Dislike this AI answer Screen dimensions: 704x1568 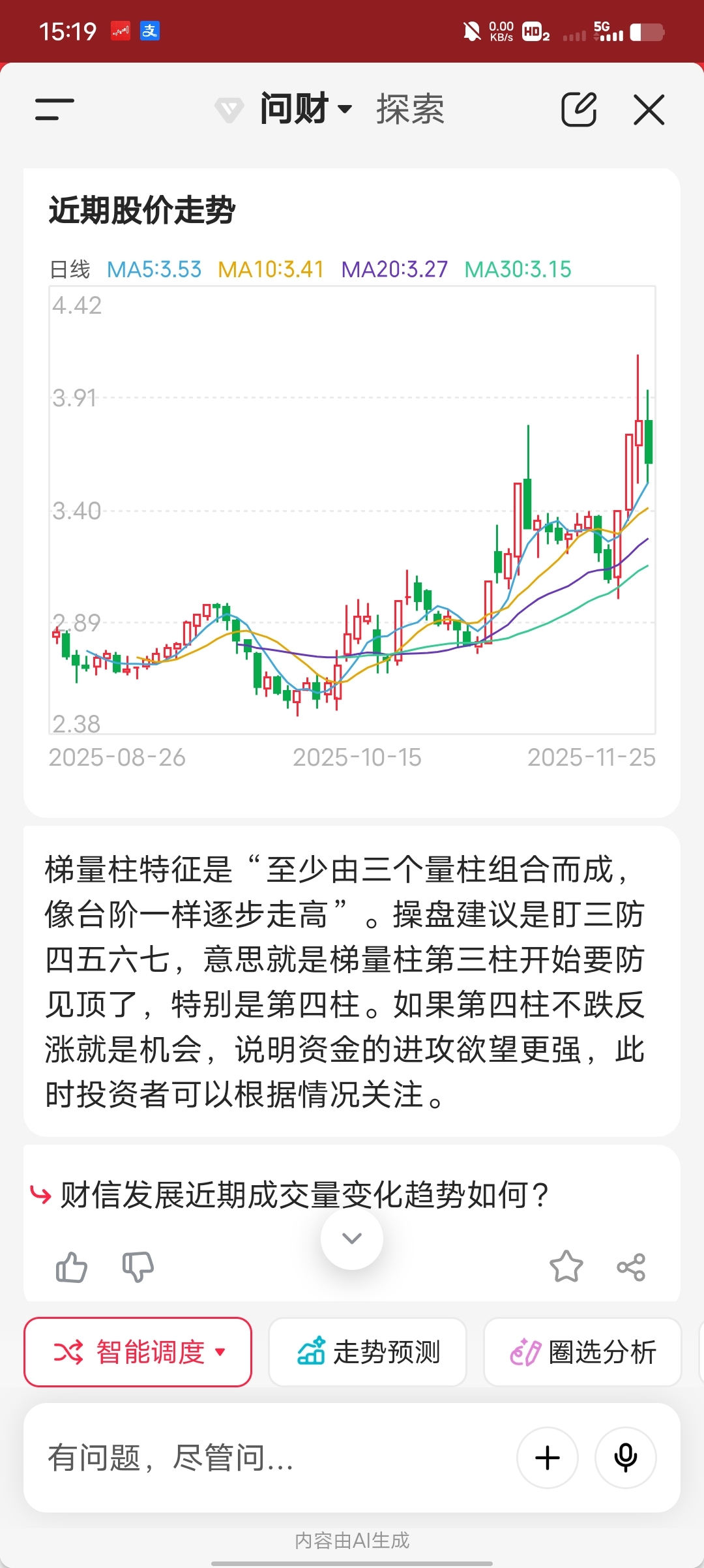[138, 1267]
